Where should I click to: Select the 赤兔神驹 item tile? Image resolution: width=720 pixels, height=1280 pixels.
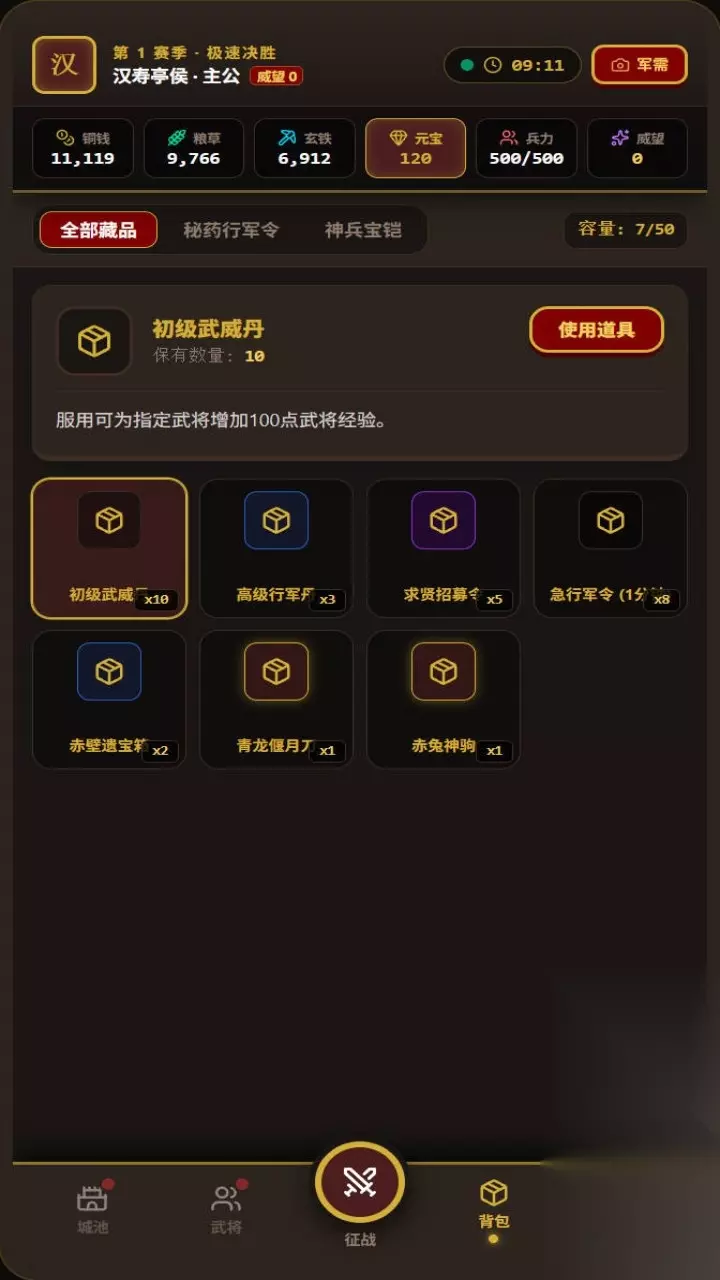coord(443,699)
